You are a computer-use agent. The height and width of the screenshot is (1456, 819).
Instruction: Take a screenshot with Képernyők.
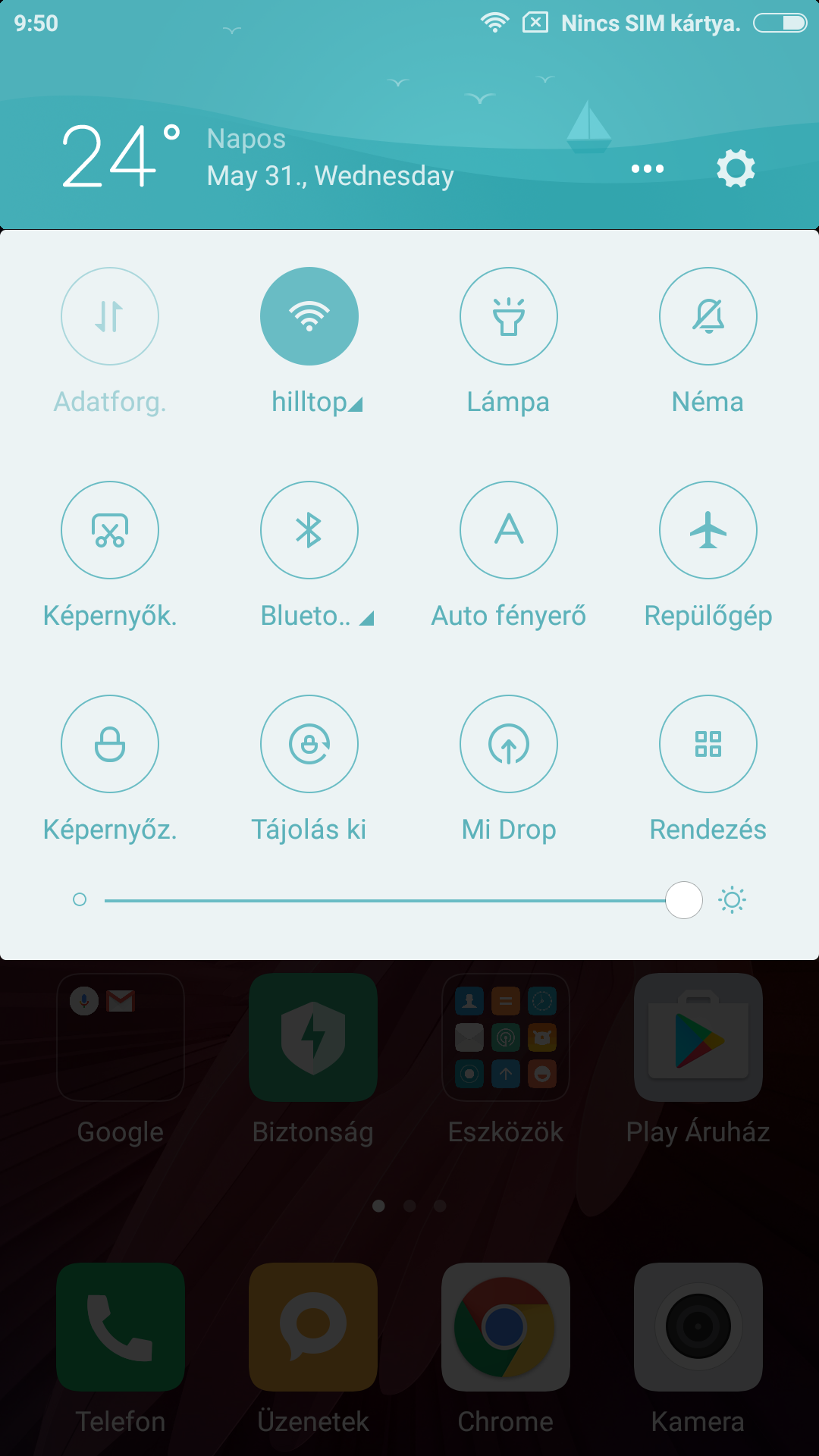pyautogui.click(x=110, y=530)
